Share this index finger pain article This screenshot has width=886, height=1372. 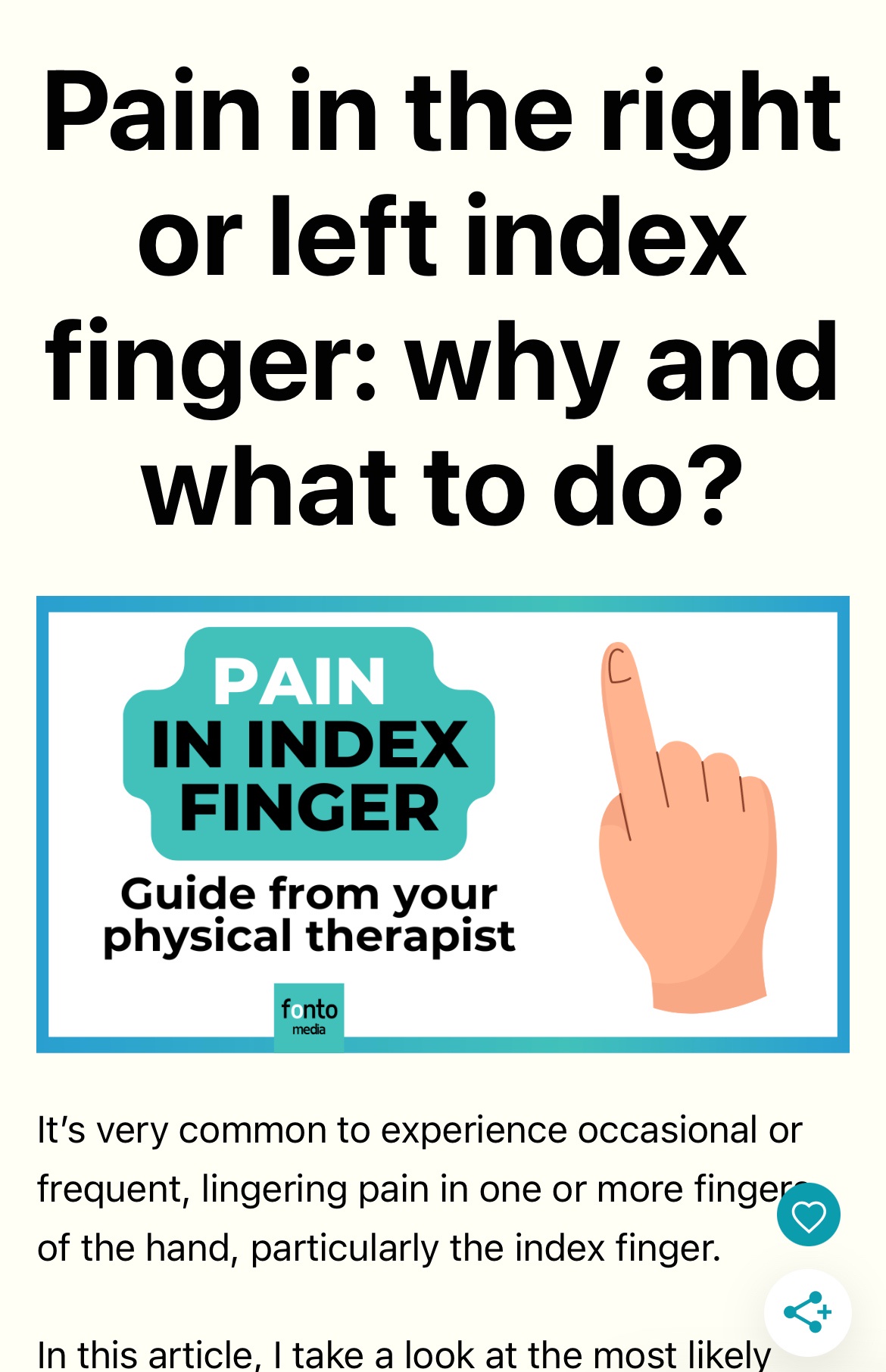[807, 1312]
